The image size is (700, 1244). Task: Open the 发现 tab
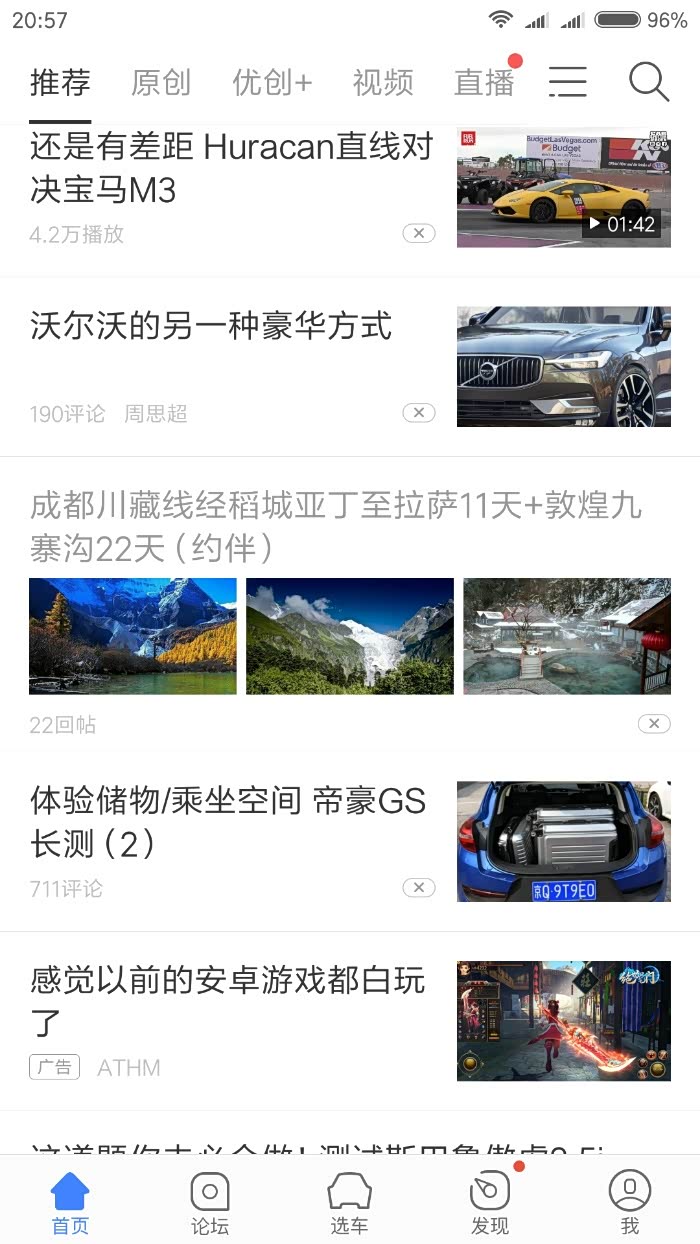click(x=490, y=1203)
